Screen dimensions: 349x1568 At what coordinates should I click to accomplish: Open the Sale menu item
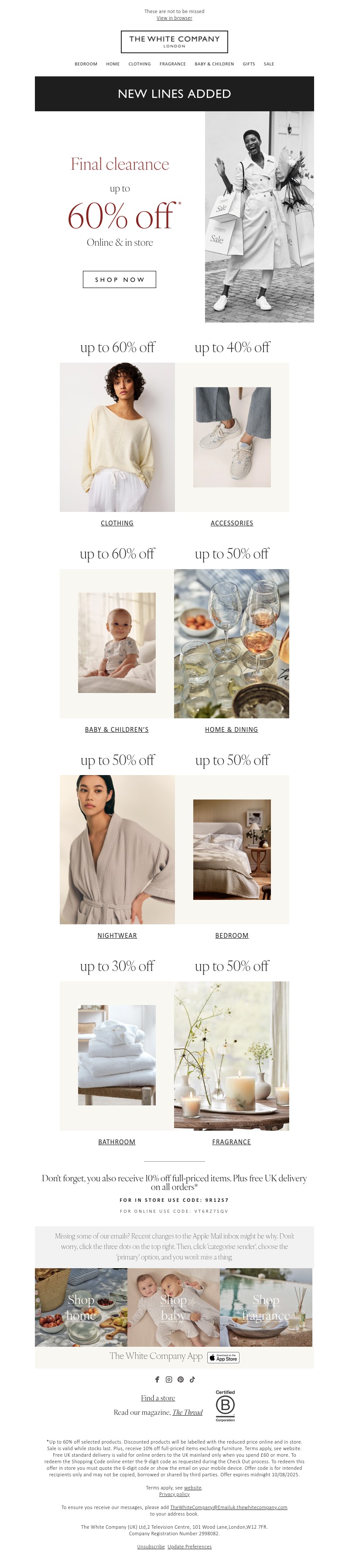point(269,64)
